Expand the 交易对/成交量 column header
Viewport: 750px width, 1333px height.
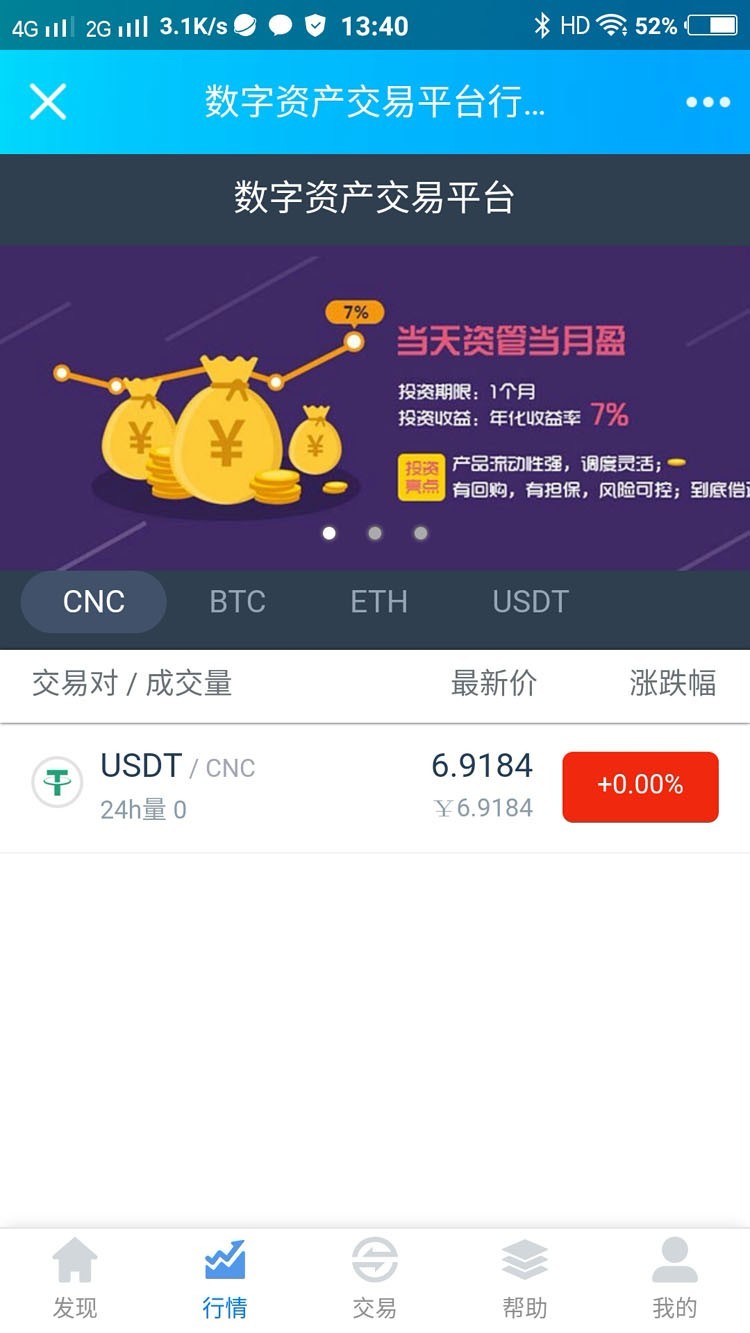tap(130, 683)
